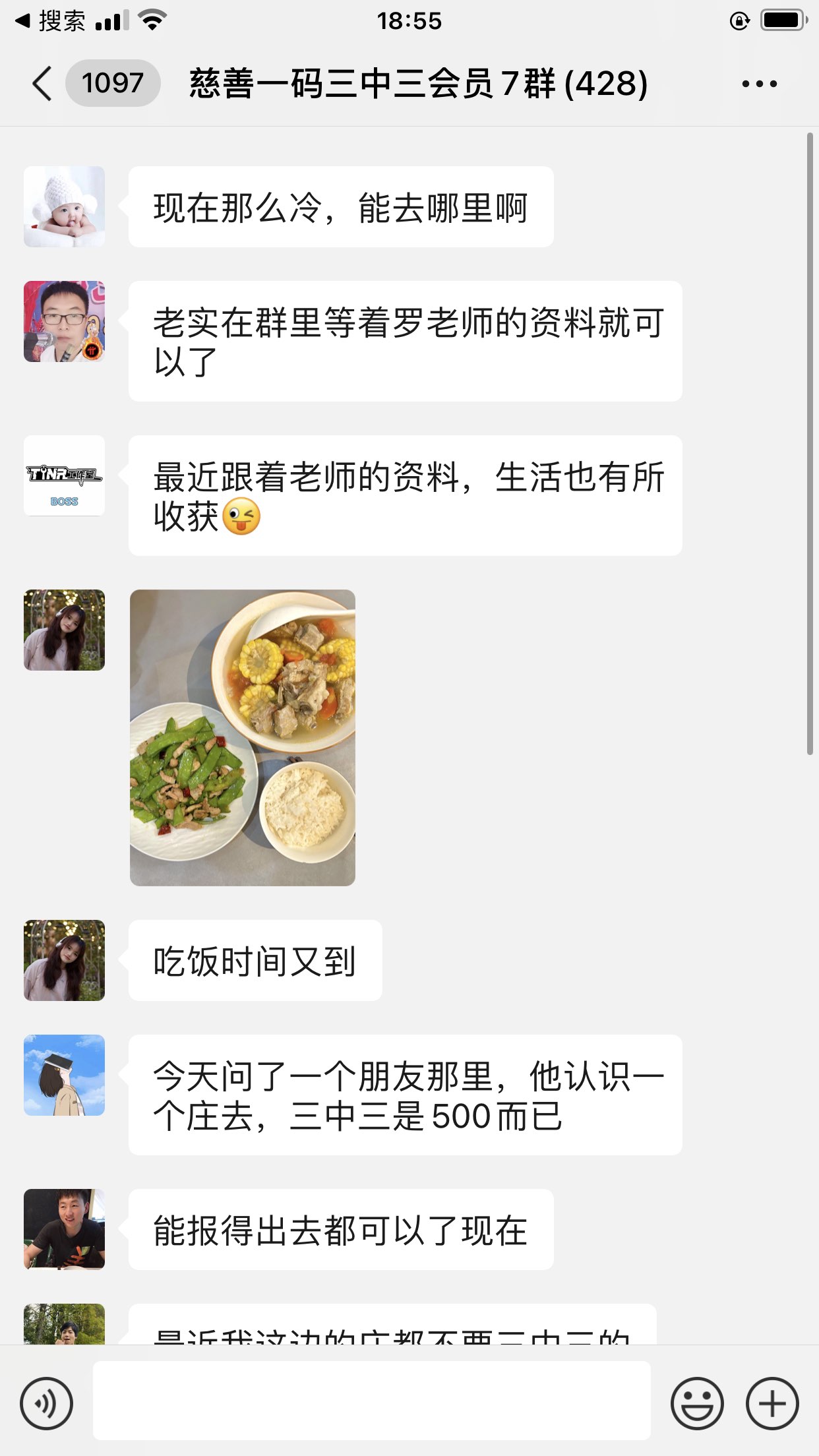
Task: Open the BOSS studio avatar profile
Action: tap(65, 475)
